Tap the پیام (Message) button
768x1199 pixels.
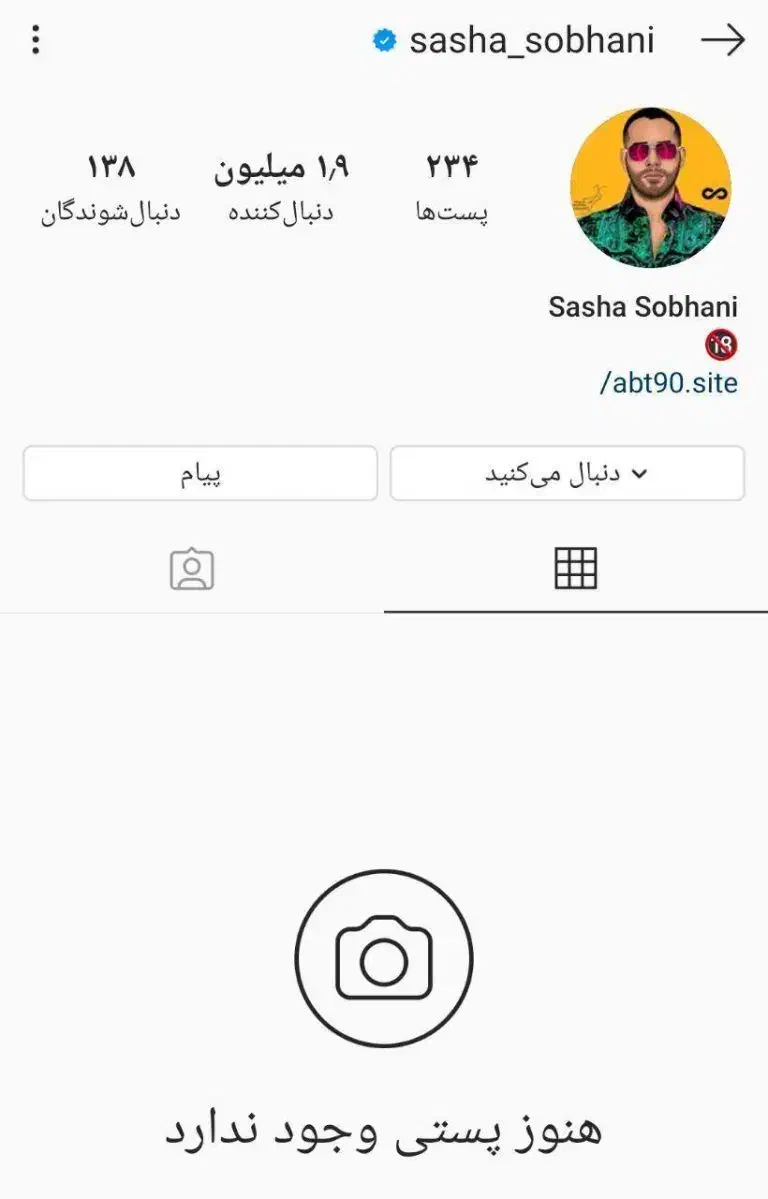click(200, 473)
